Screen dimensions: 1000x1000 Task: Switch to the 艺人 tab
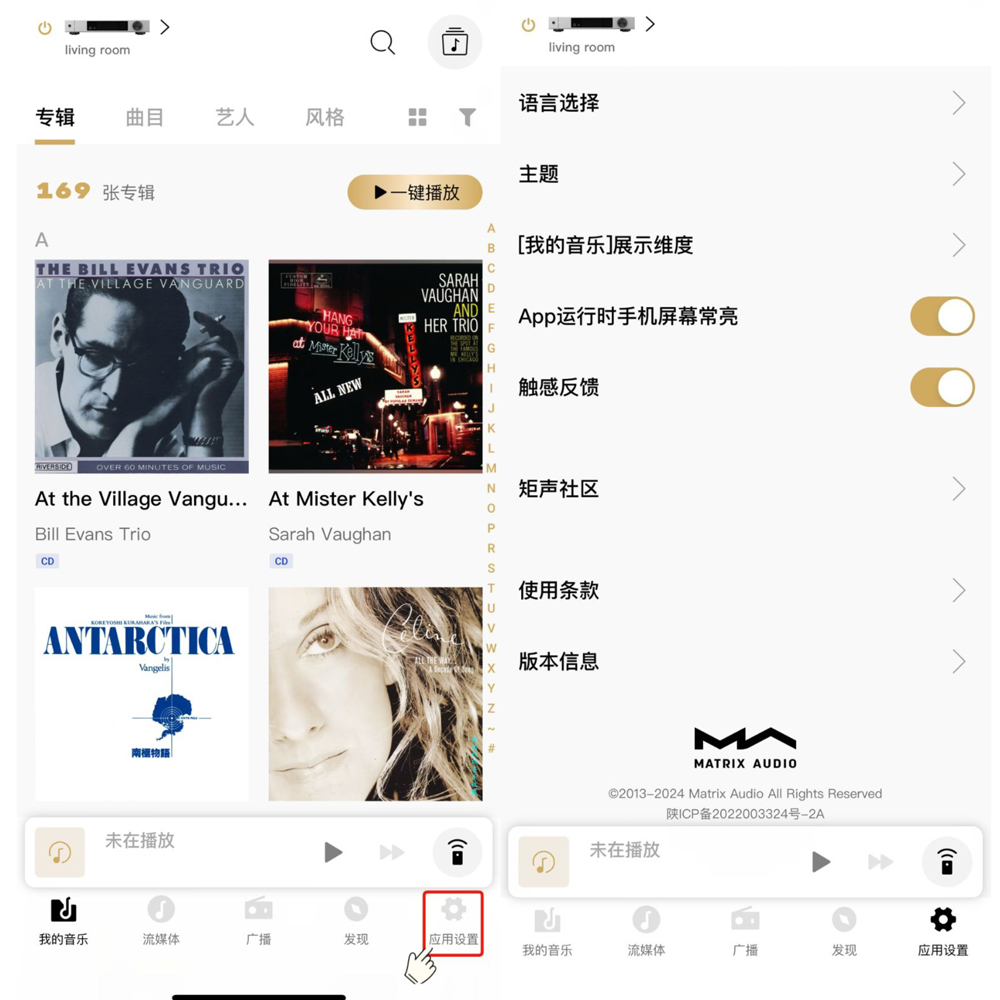click(x=235, y=117)
